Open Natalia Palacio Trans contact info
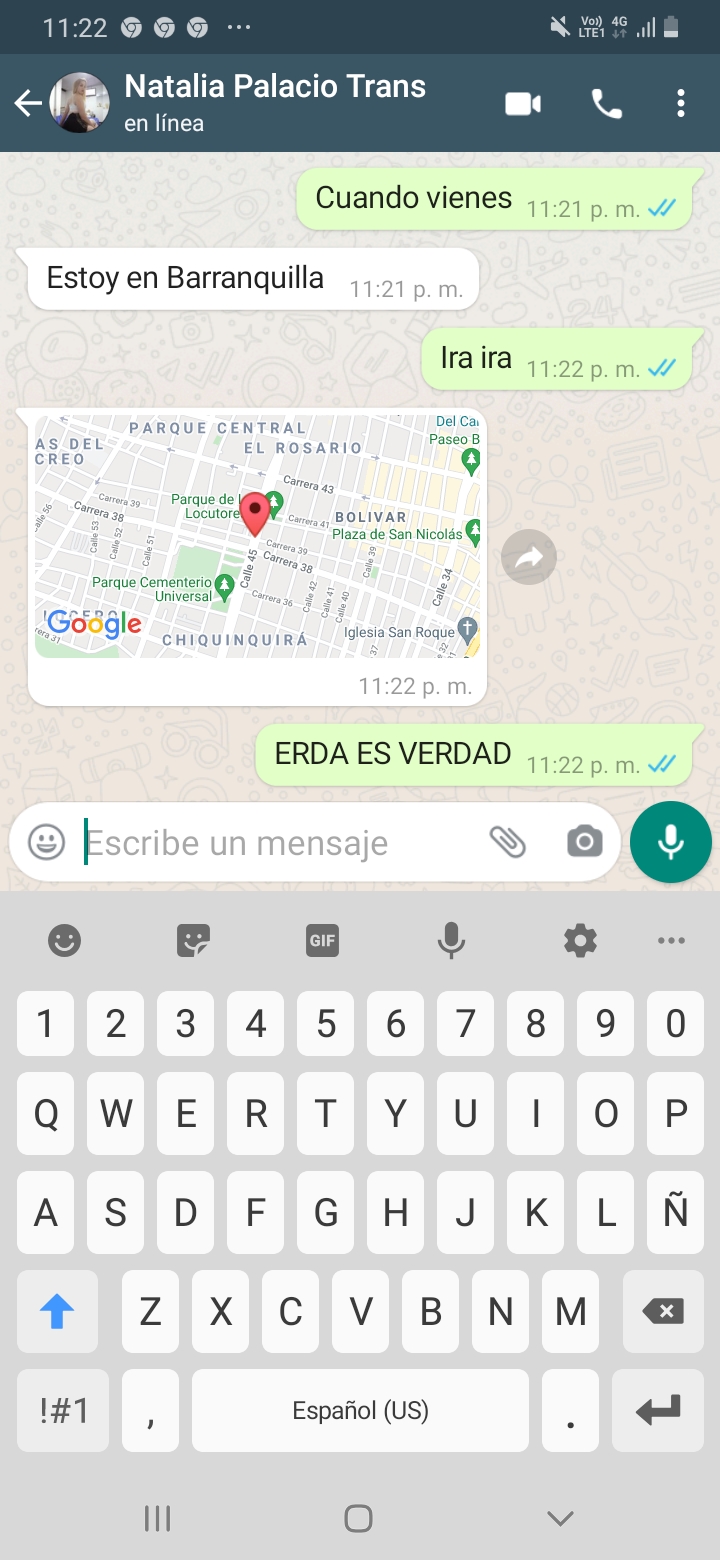Viewport: 720px width, 1560px height. 275,102
